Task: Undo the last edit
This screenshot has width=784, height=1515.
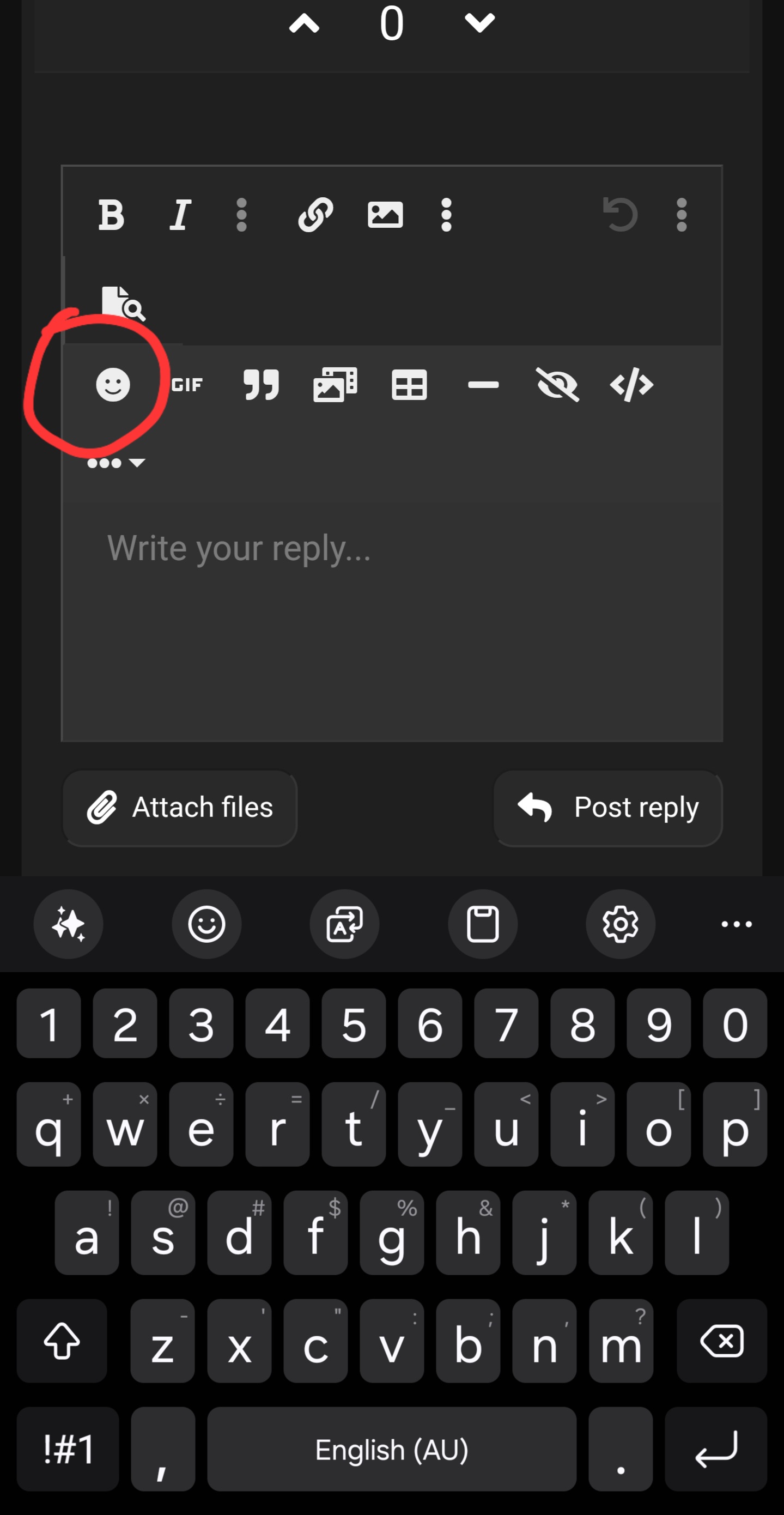Action: point(620,215)
